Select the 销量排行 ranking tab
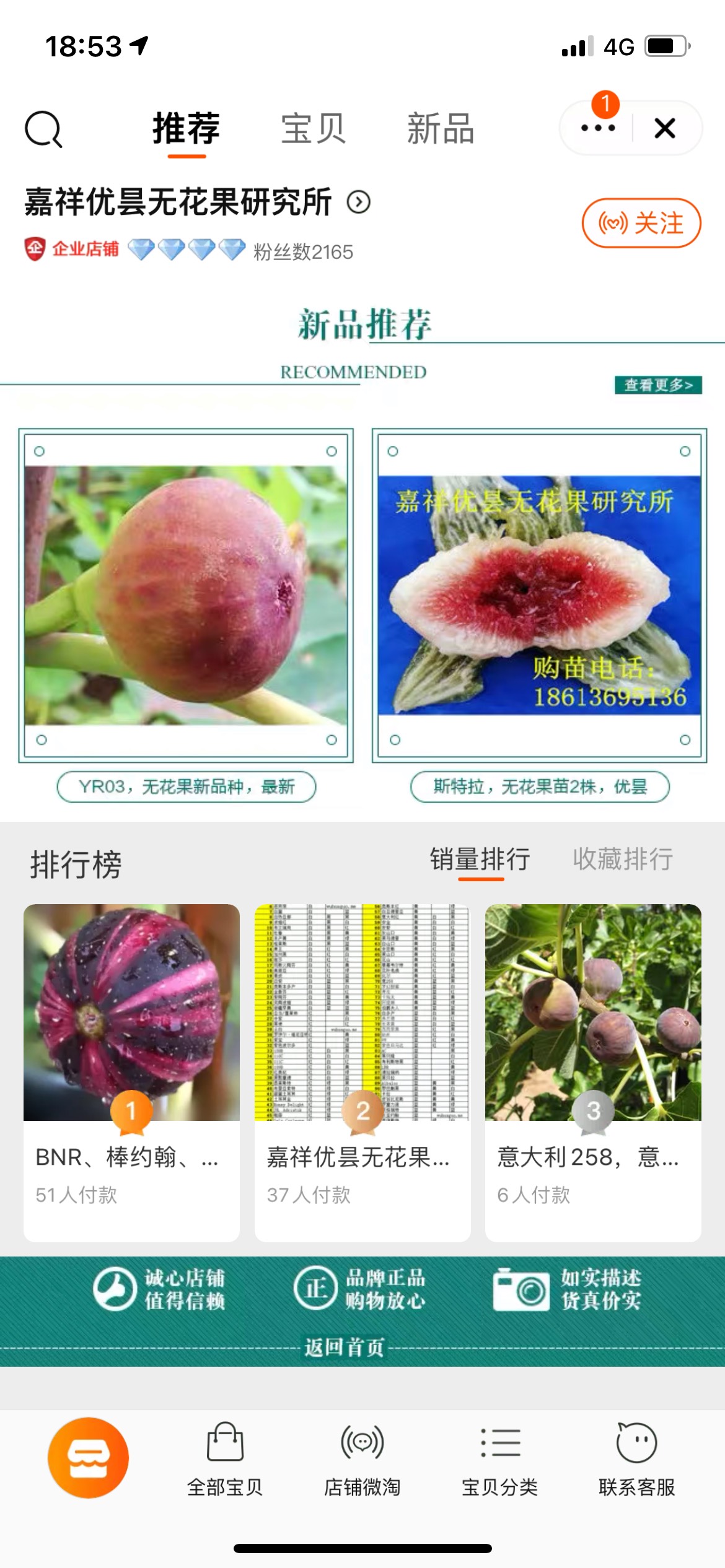Viewport: 725px width, 1568px height. [480, 860]
